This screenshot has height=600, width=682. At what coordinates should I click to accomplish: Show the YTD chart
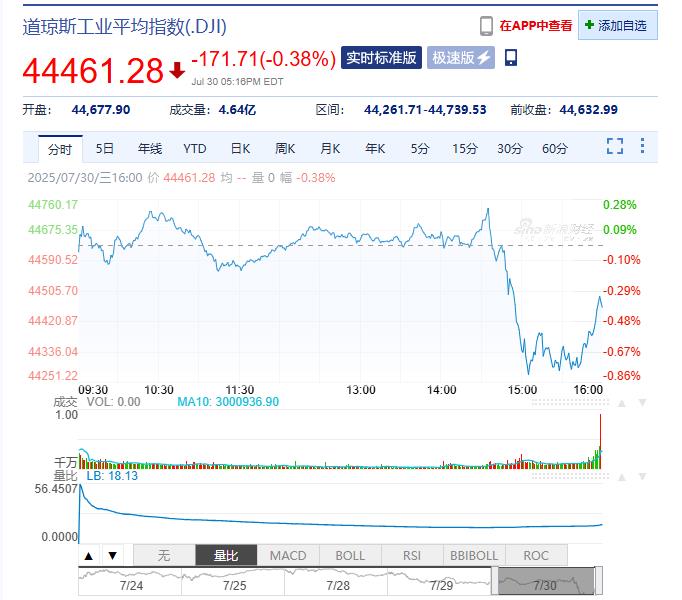pyautogui.click(x=195, y=149)
